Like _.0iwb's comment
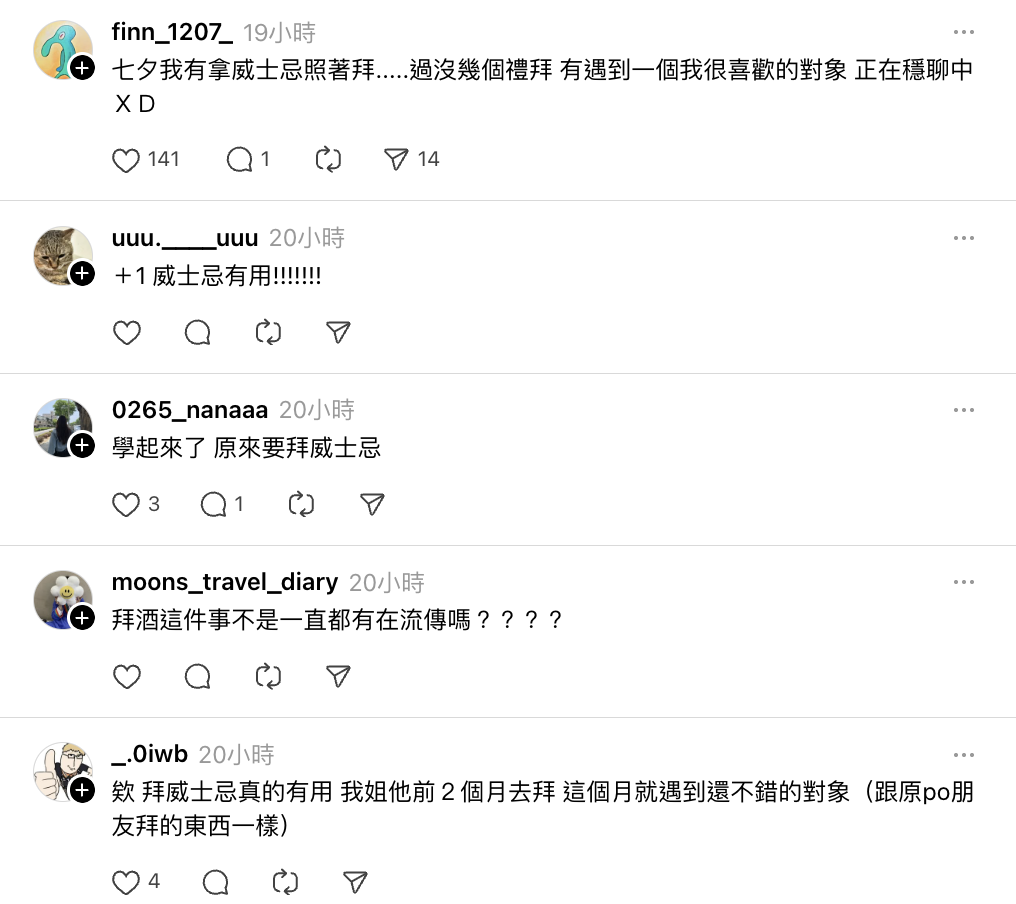This screenshot has width=1016, height=904. click(x=127, y=882)
